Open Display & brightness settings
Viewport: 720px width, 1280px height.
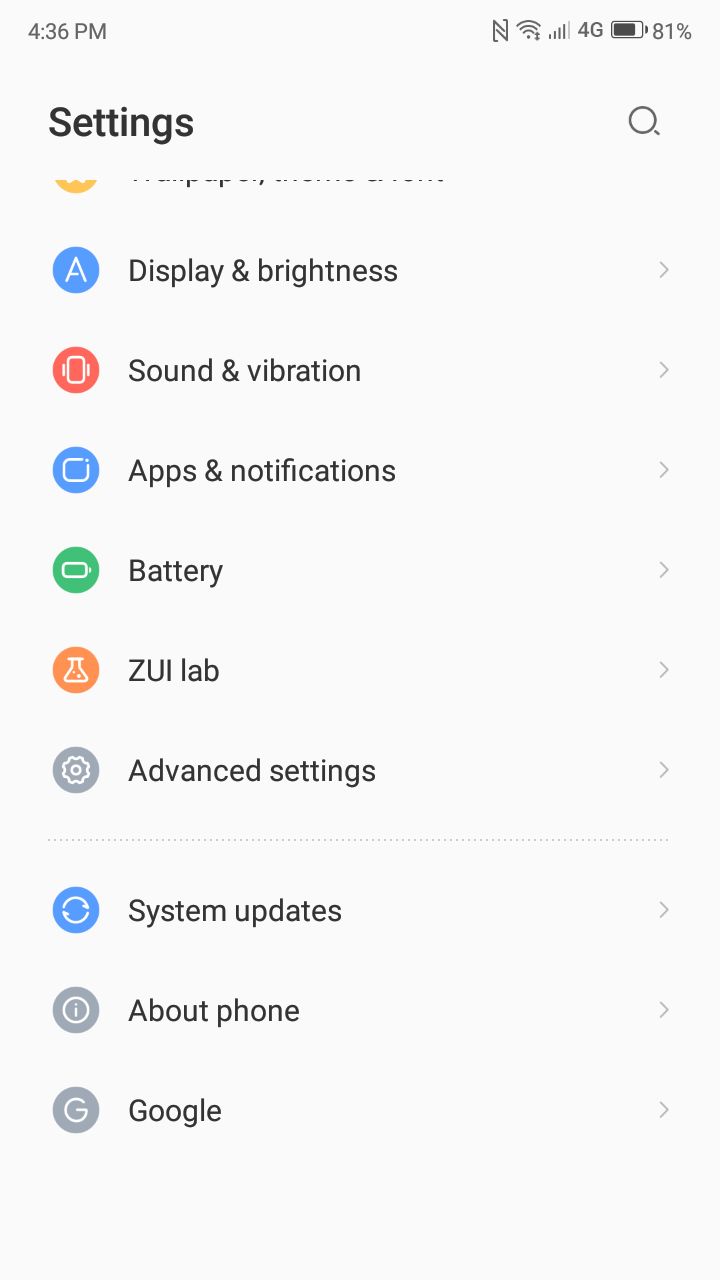coord(360,270)
